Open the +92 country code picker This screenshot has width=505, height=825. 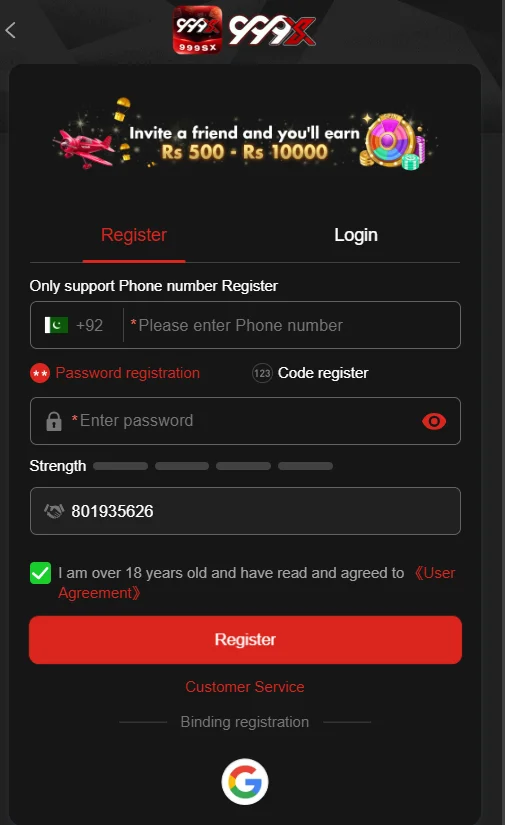(74, 325)
